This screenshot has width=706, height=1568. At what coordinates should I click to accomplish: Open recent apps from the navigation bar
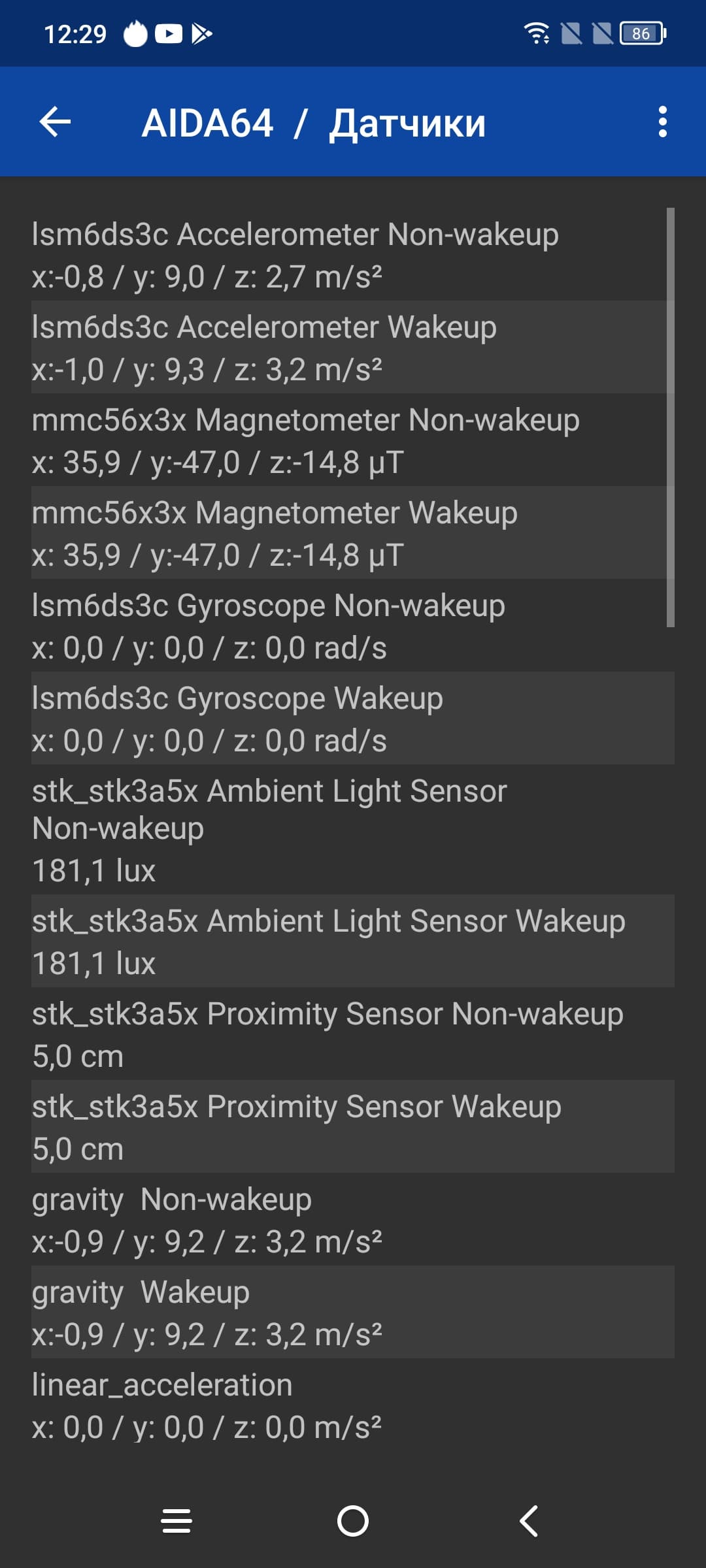tap(176, 1521)
